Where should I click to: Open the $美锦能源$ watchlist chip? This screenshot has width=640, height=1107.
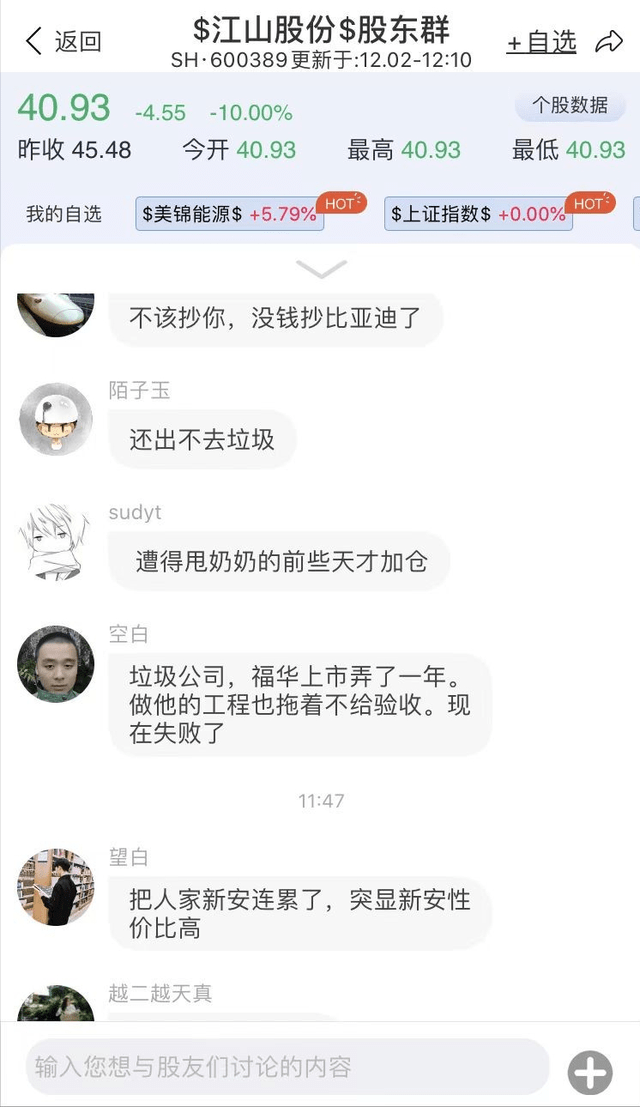coord(230,213)
